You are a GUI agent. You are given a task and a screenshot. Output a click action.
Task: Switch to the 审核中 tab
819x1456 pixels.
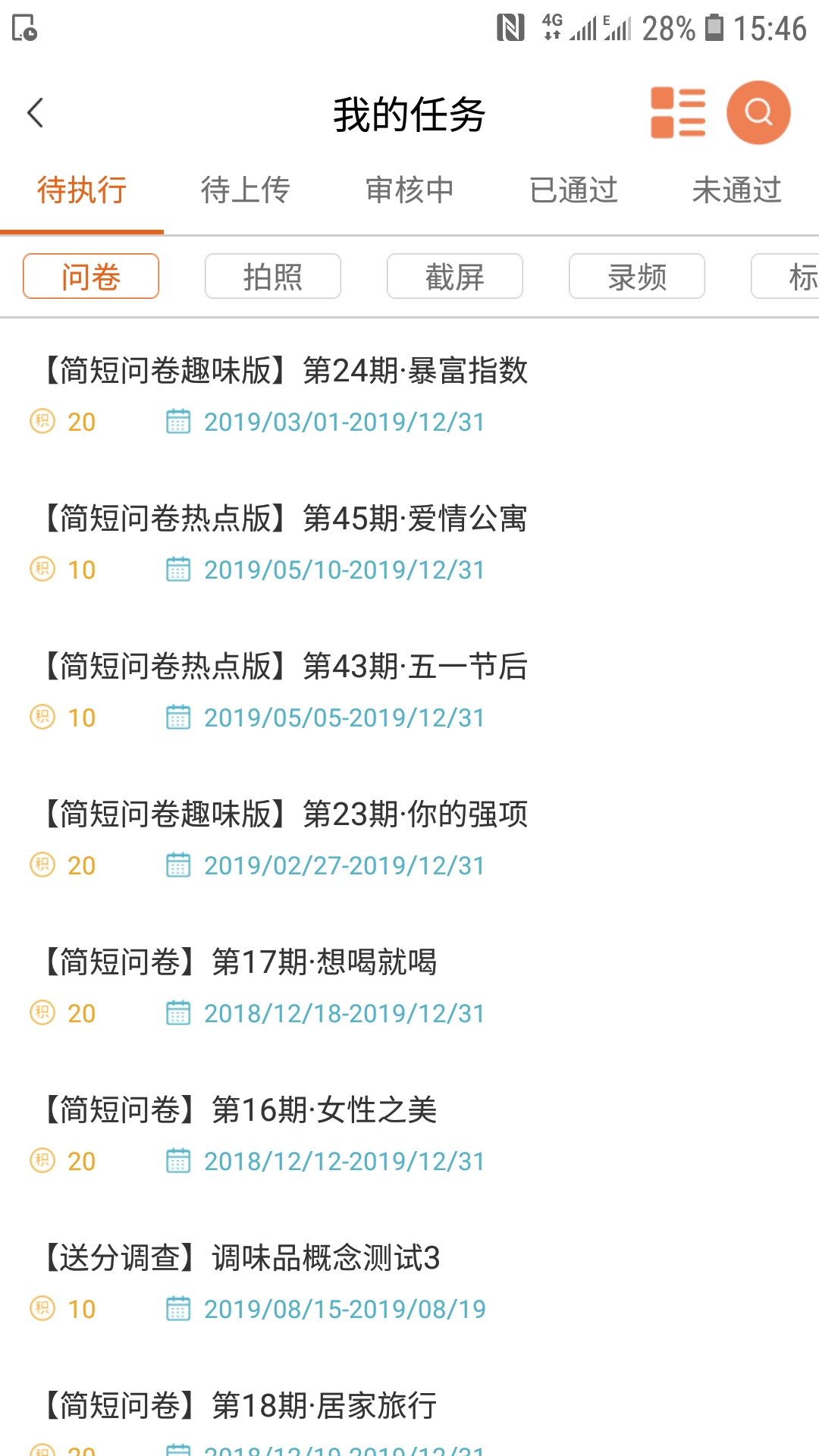409,190
